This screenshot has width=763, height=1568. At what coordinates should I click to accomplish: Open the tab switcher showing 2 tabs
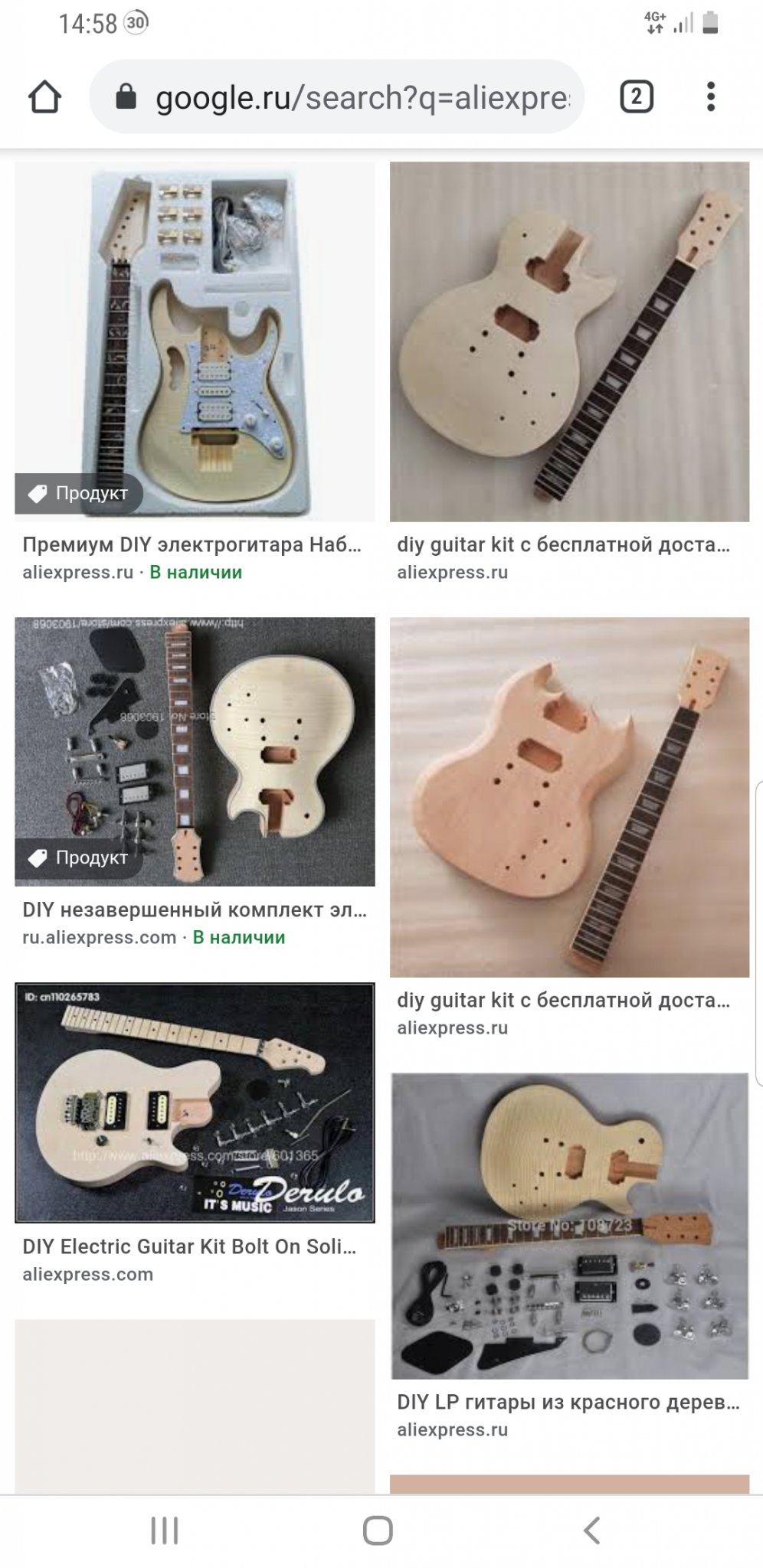[x=636, y=97]
